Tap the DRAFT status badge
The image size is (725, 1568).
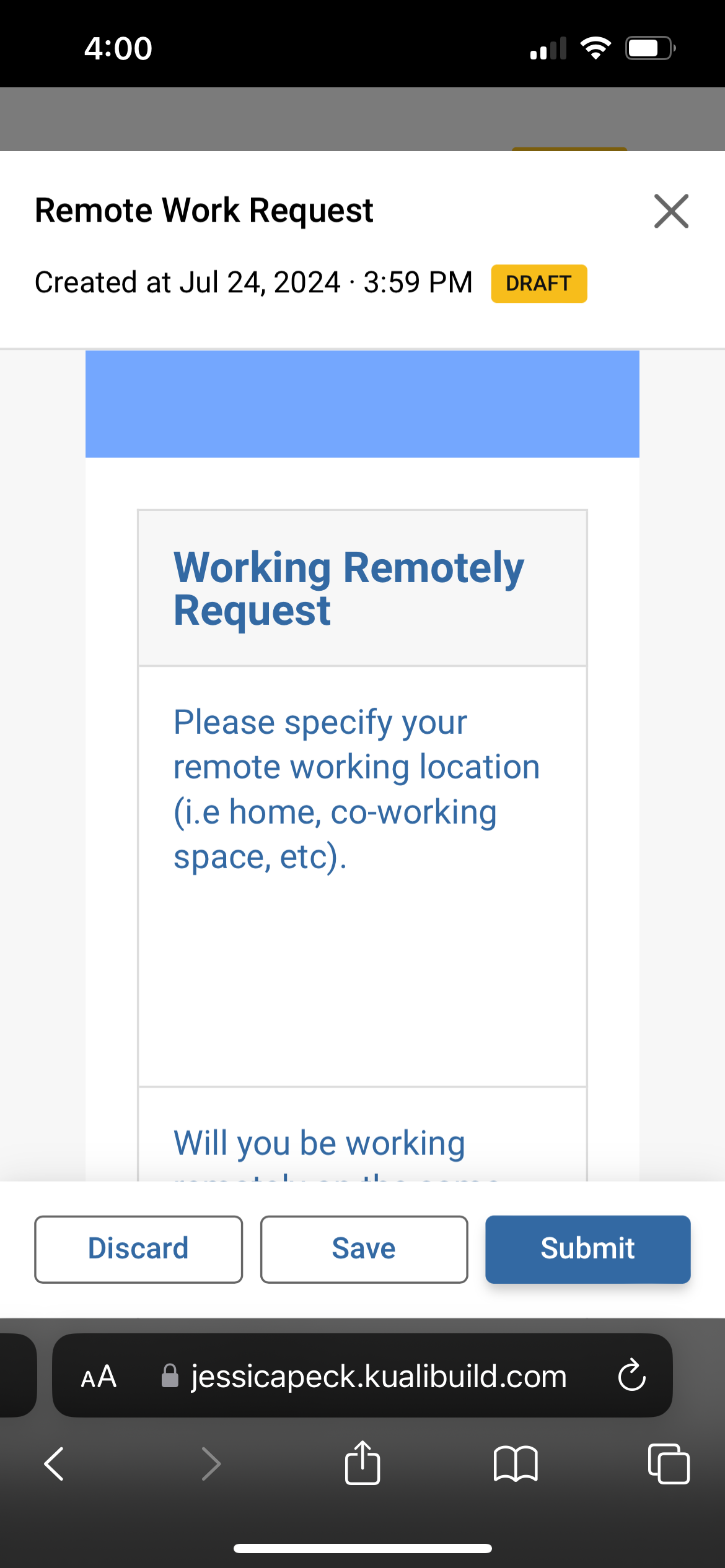[x=538, y=283]
